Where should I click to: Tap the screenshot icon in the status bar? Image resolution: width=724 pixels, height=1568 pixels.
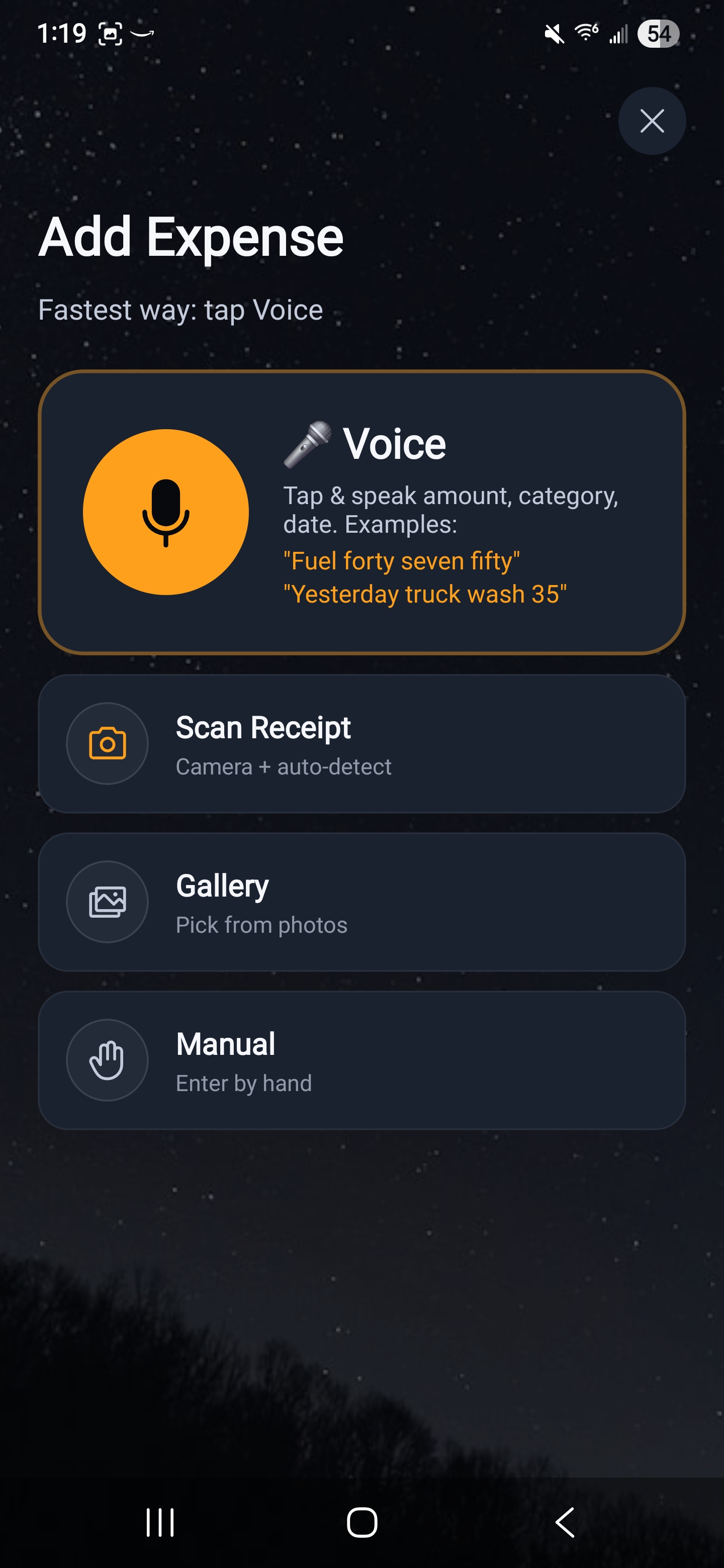109,34
